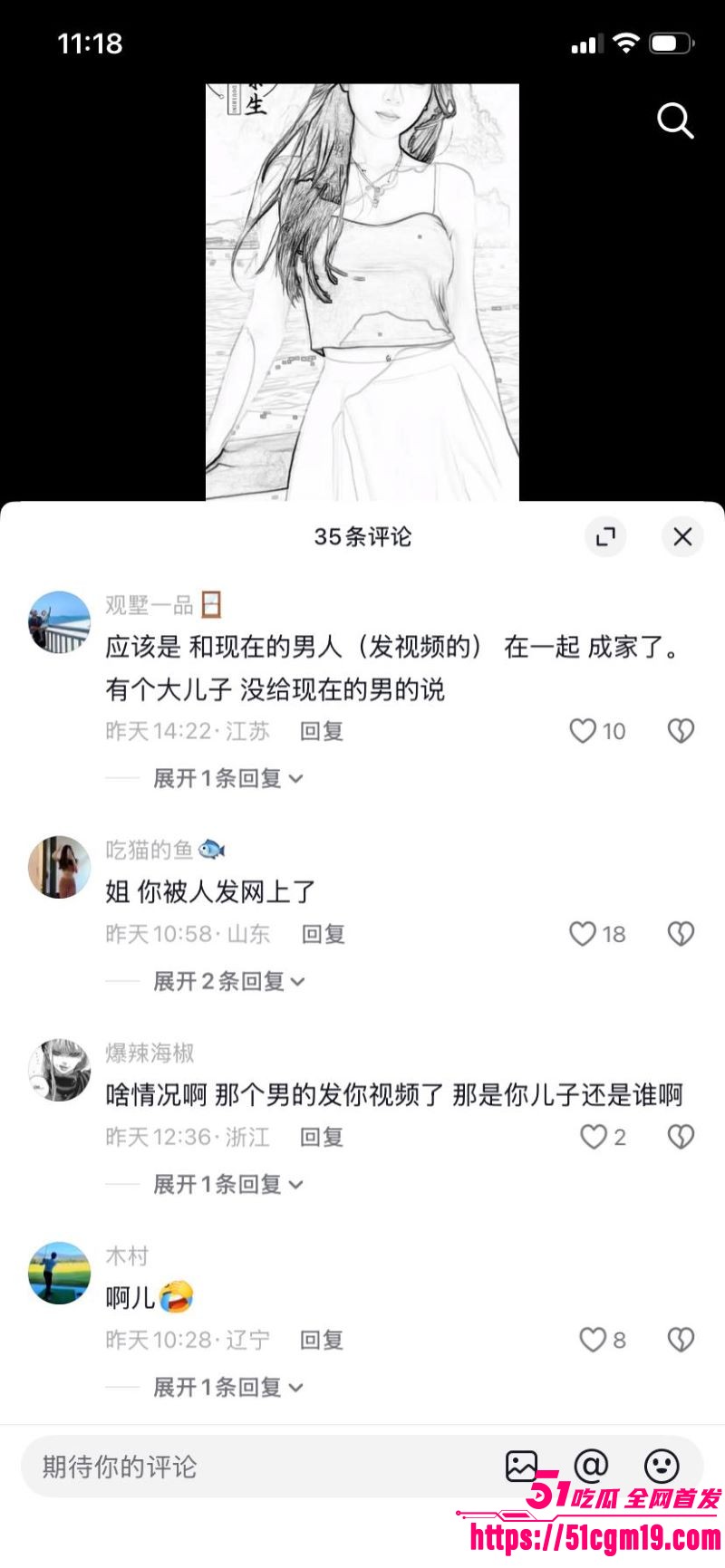Tap the @ mention icon in comment bar

click(x=590, y=1467)
